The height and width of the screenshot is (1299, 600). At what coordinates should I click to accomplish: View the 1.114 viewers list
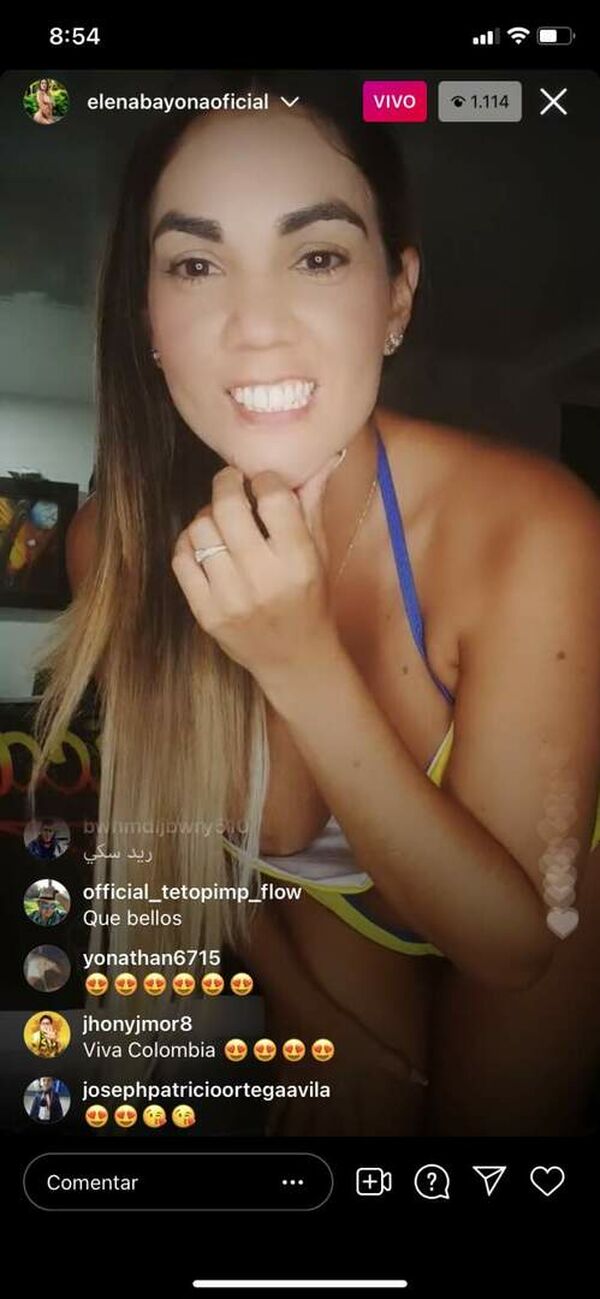click(x=479, y=101)
